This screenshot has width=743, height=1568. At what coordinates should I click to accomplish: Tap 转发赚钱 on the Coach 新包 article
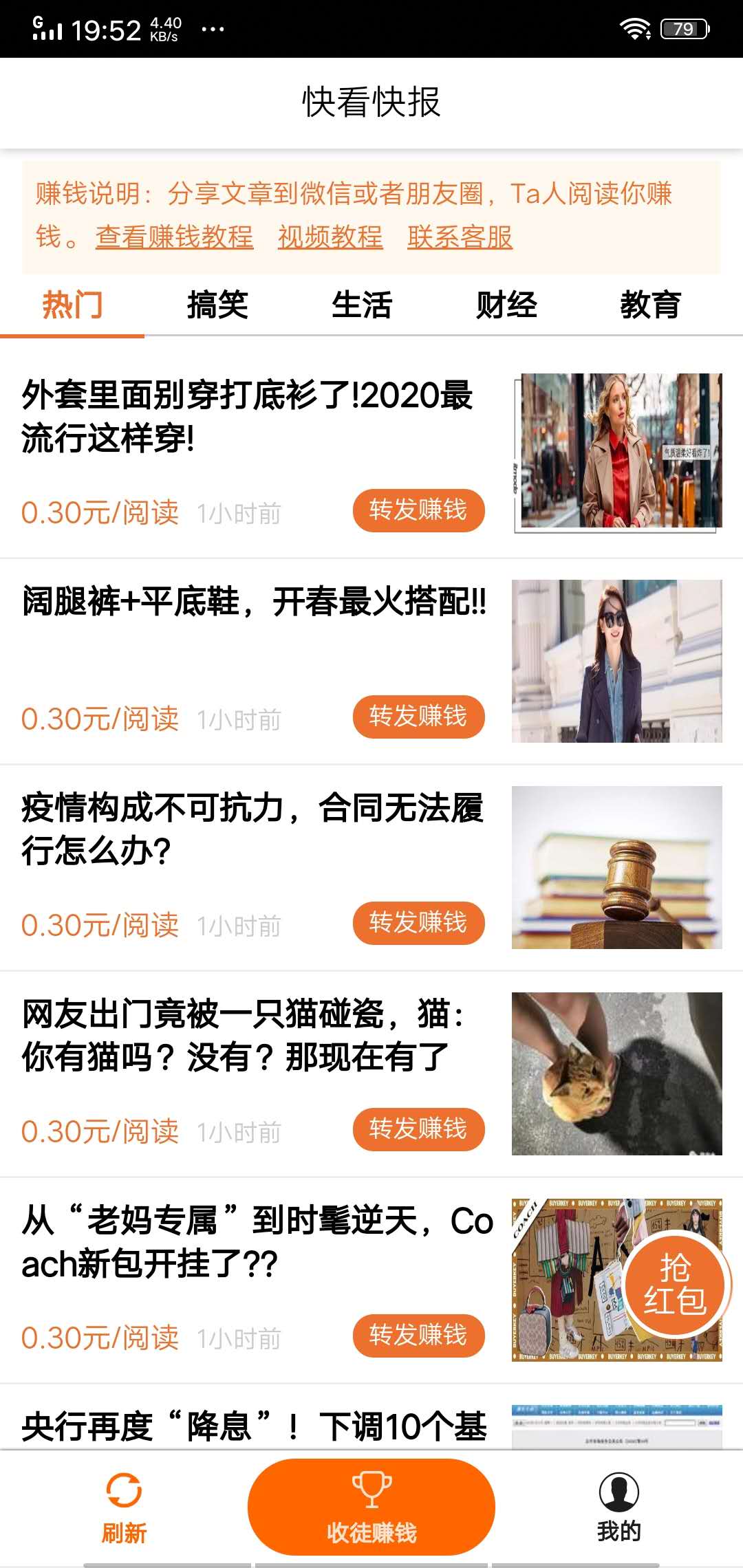pos(418,1335)
